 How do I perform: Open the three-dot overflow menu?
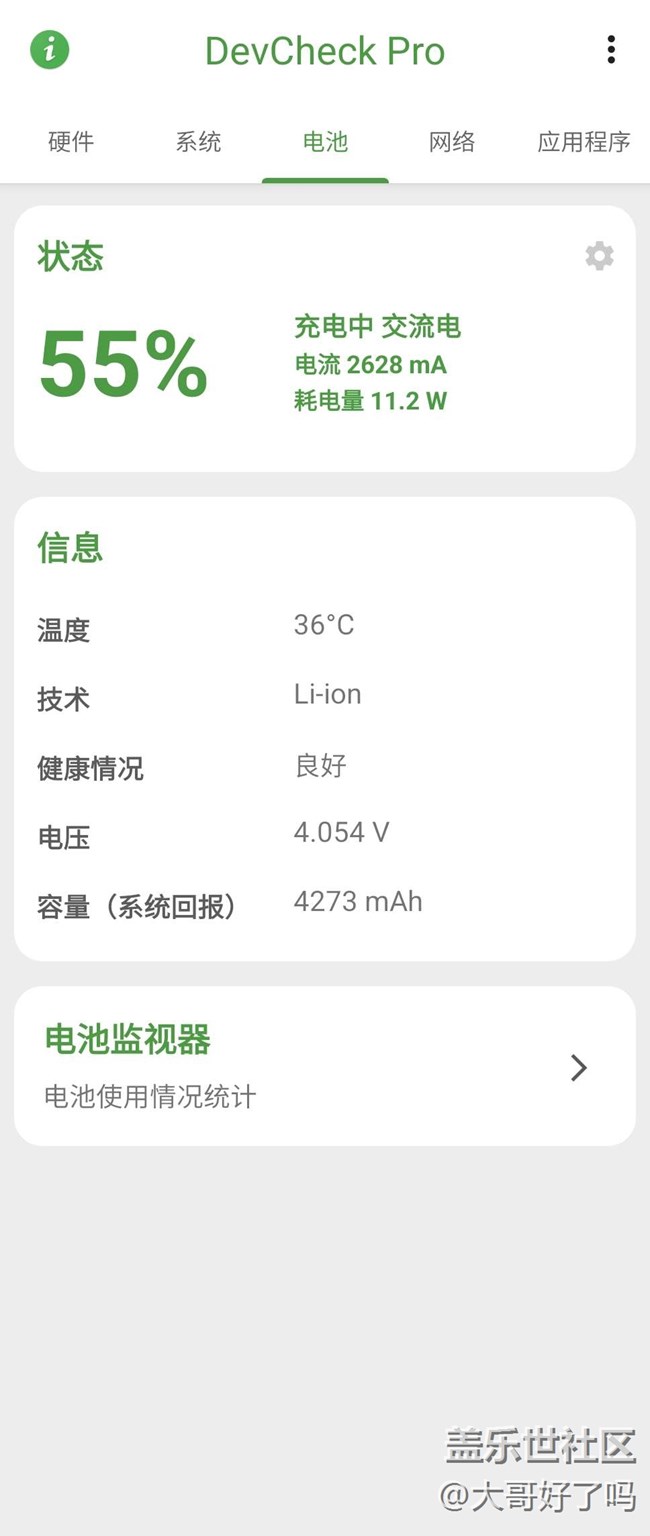click(x=610, y=49)
